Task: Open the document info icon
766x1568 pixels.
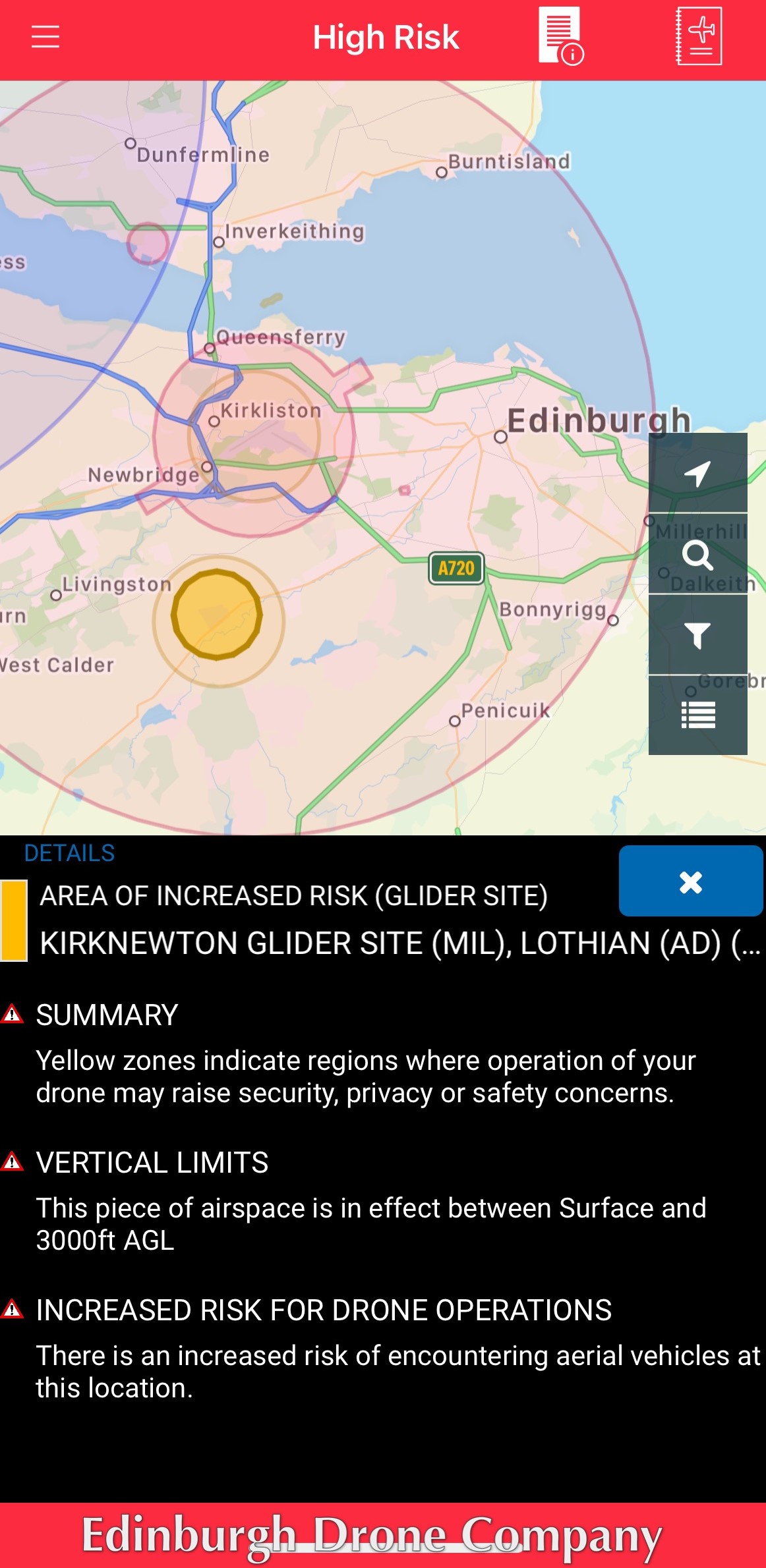Action: (x=561, y=36)
